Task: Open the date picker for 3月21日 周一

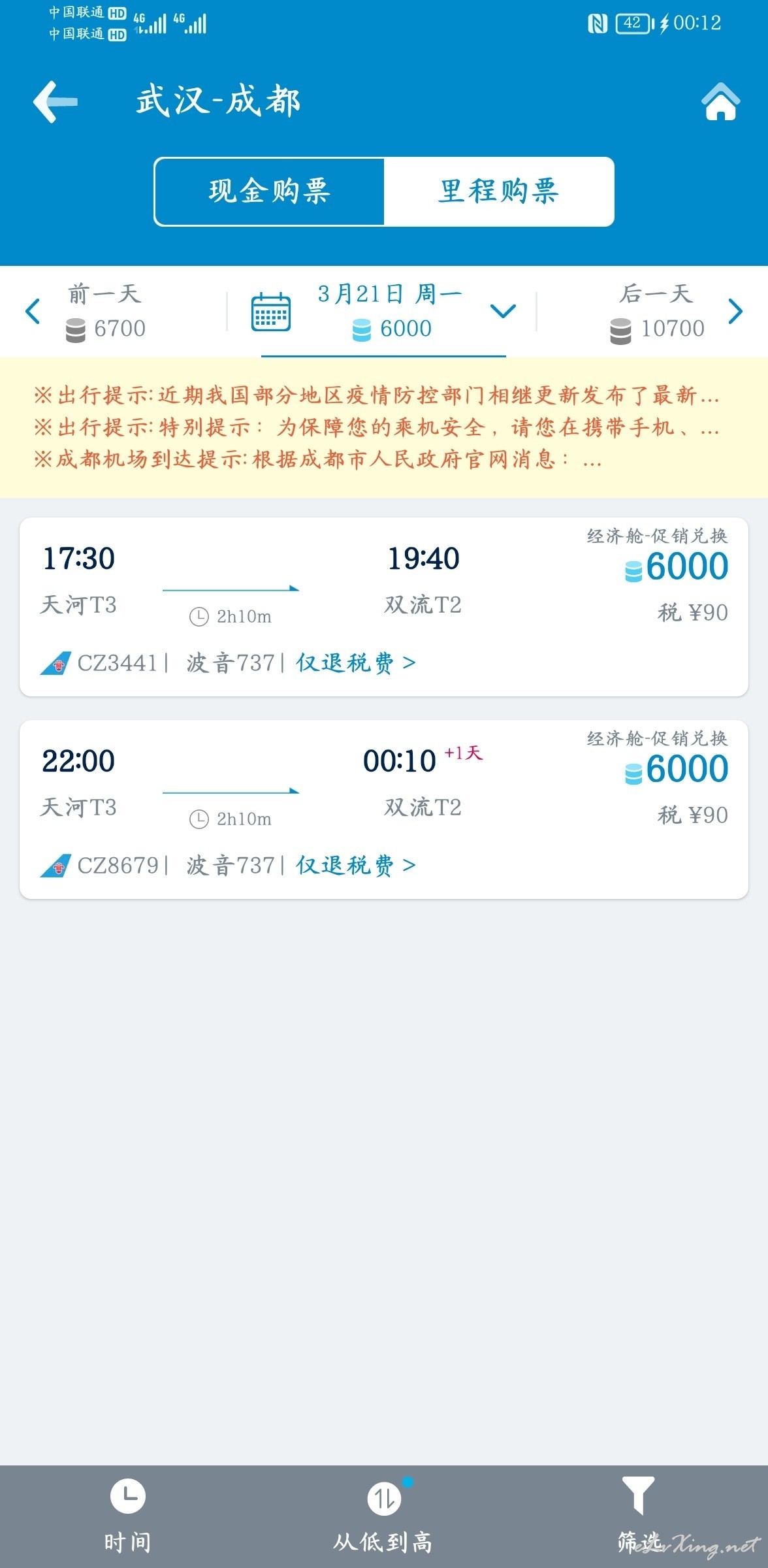Action: (x=383, y=312)
